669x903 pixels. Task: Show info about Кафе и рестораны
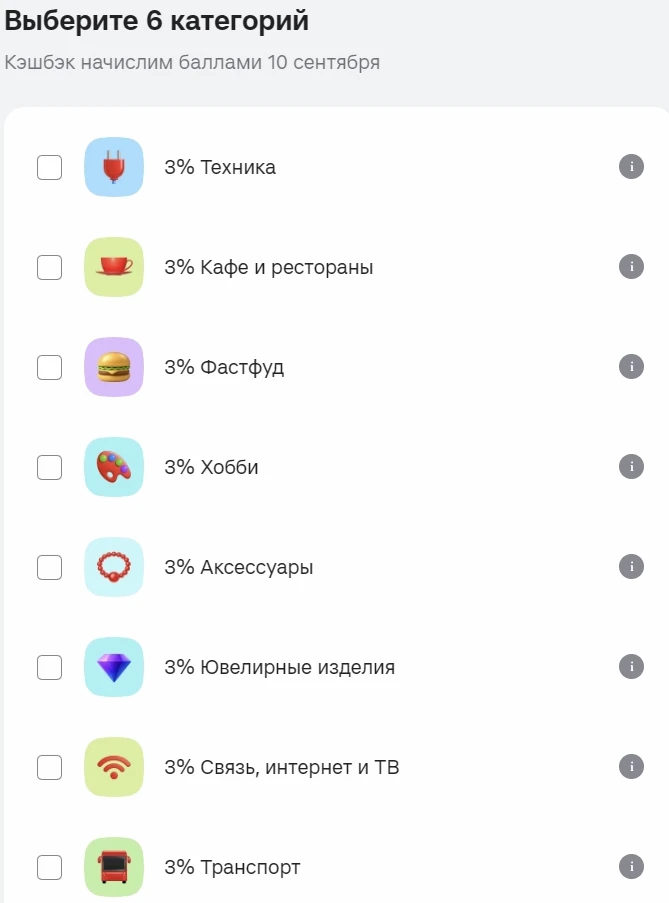click(x=631, y=267)
